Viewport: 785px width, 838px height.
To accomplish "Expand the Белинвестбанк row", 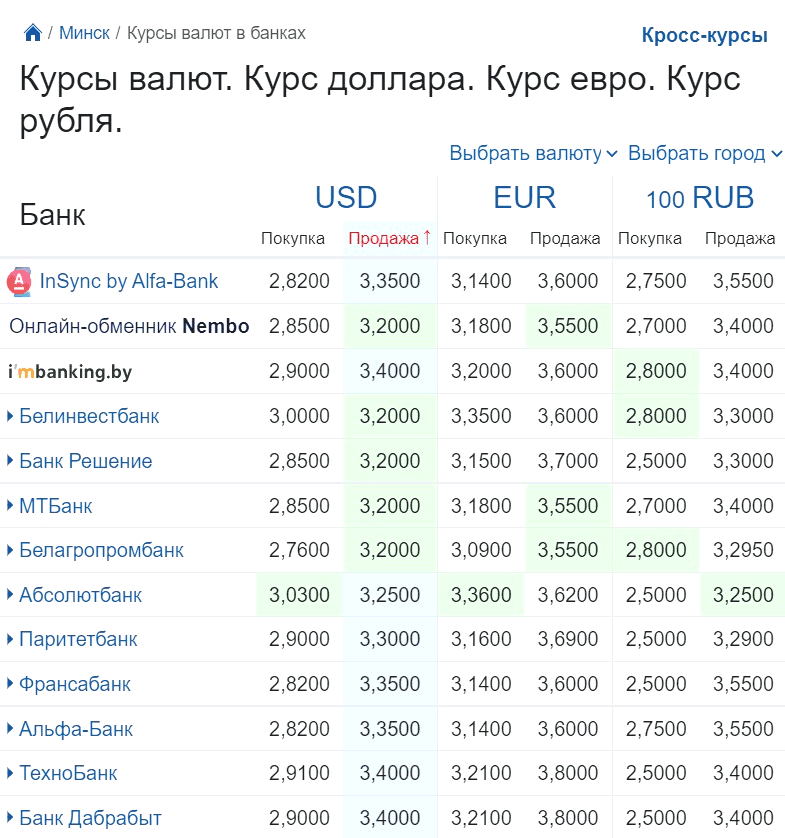I will [89, 416].
